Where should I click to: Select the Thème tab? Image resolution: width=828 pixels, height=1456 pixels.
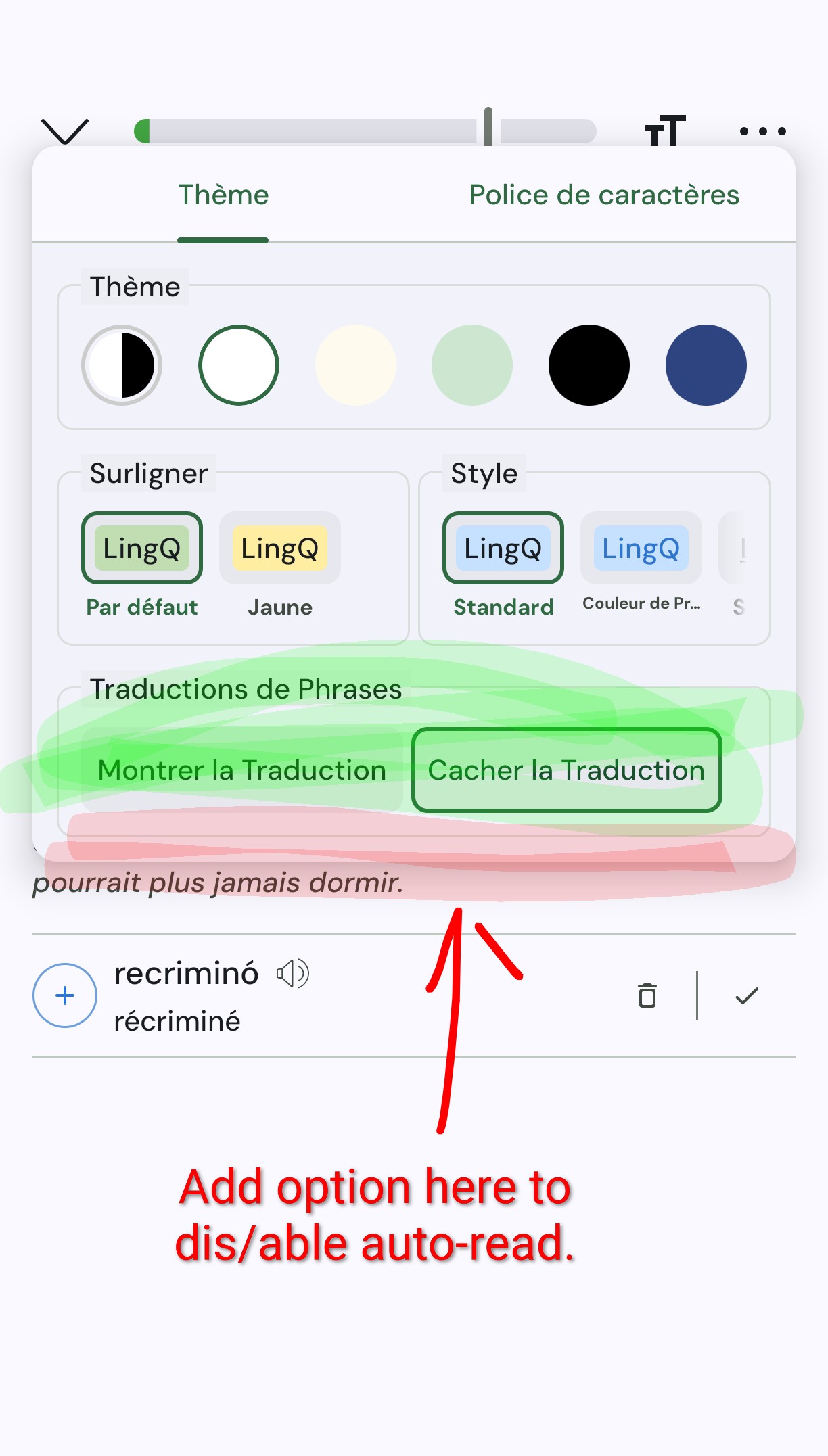(223, 195)
